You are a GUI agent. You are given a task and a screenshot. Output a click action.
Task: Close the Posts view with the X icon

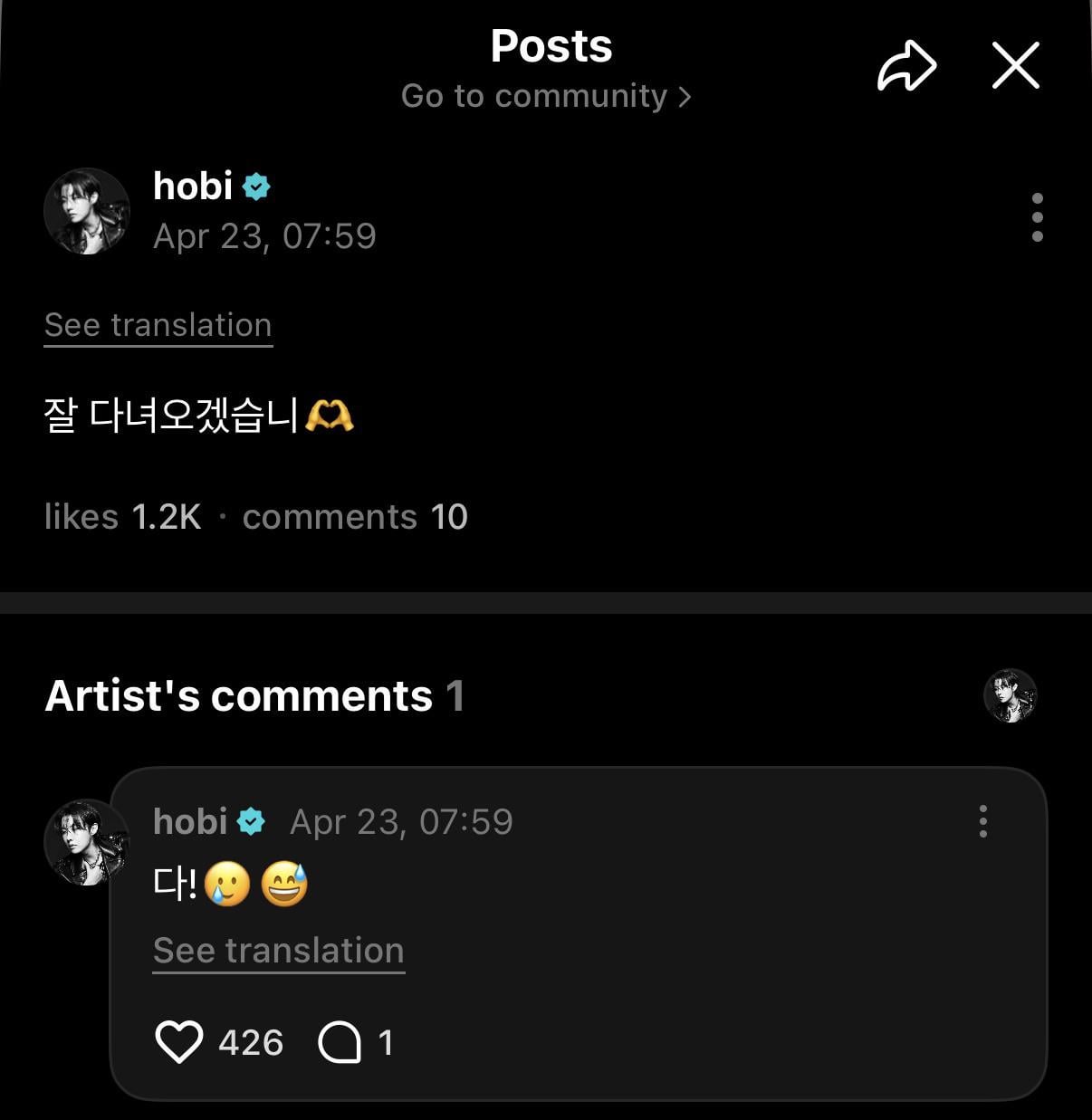pos(1016,65)
